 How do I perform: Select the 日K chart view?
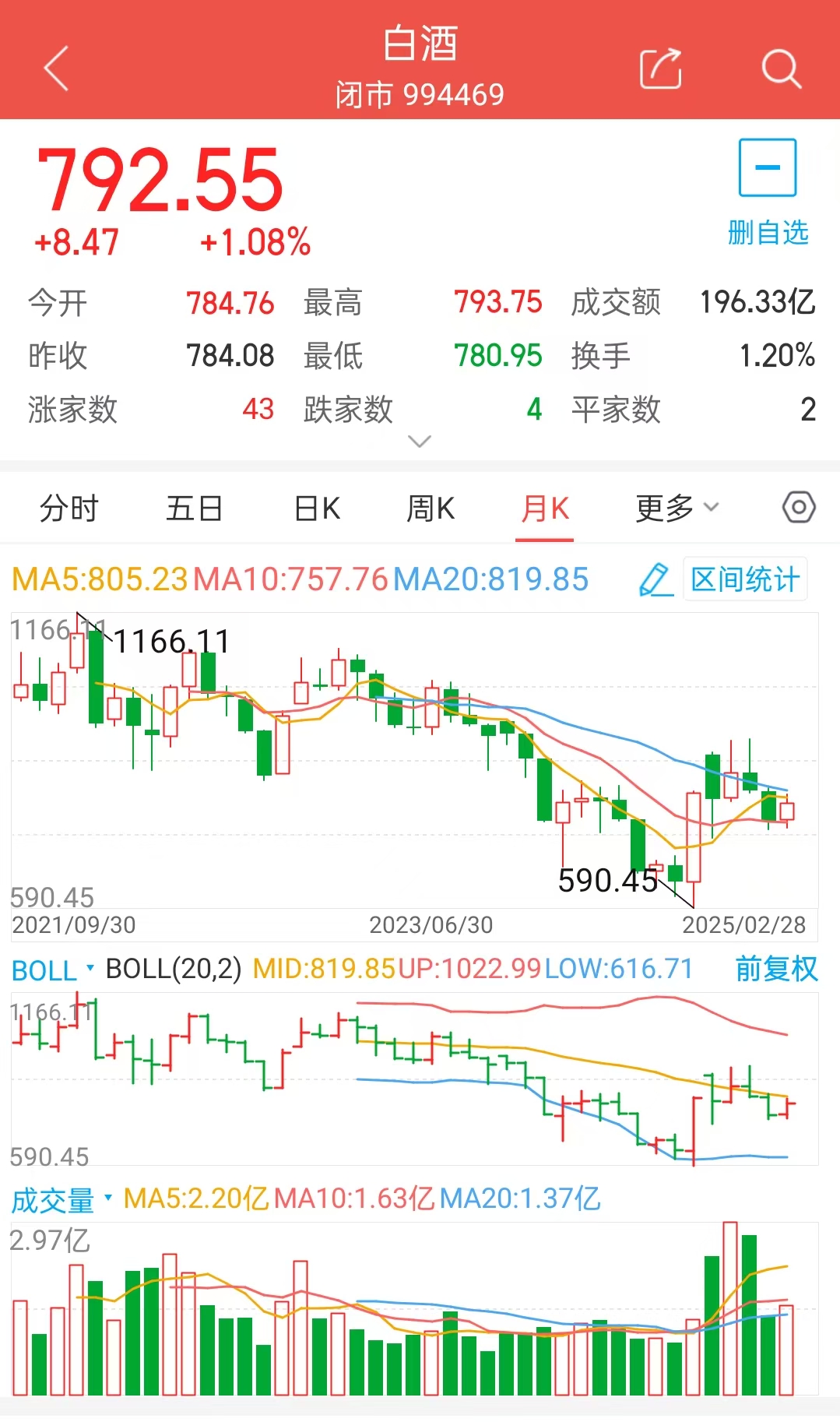[316, 507]
